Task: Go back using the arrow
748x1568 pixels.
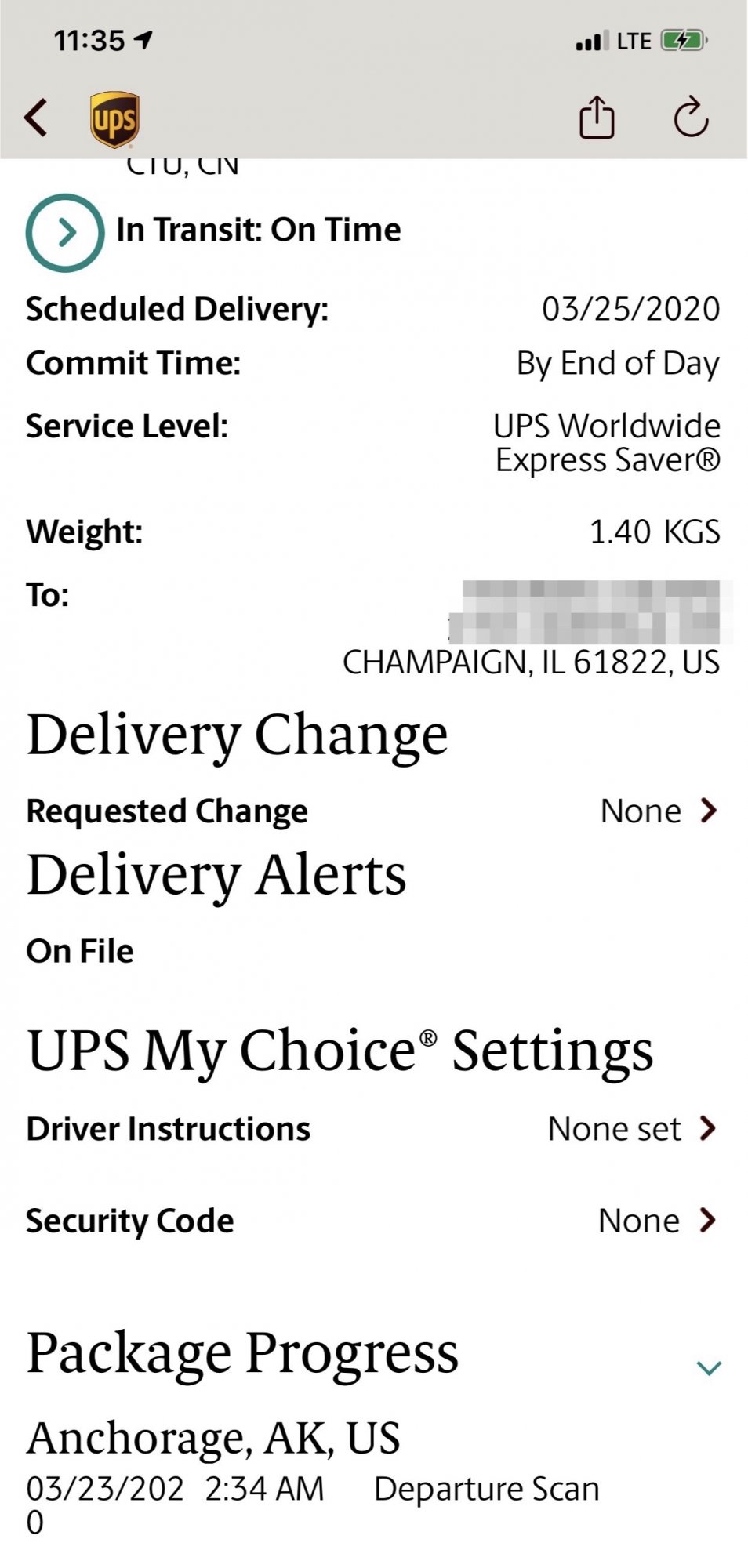Action: tap(36, 118)
